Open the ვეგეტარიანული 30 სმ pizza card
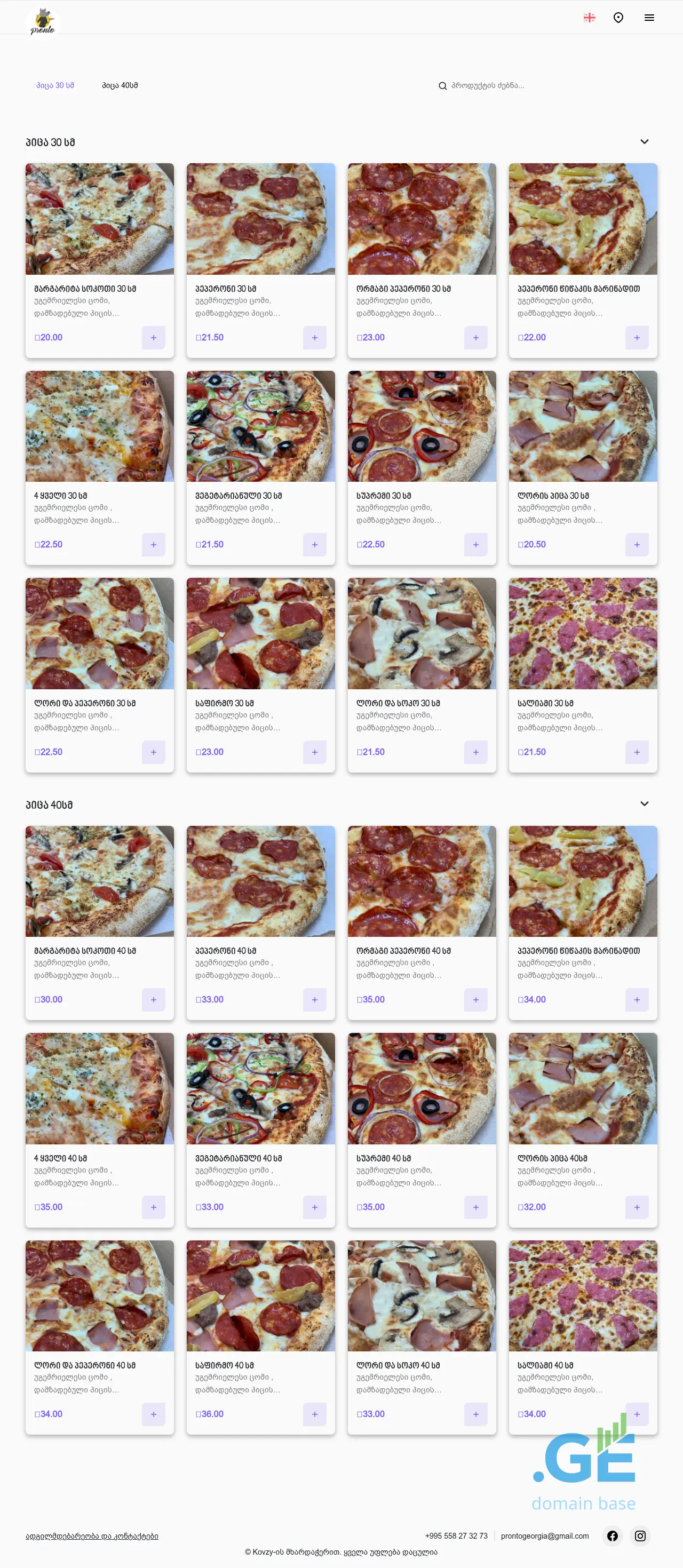This screenshot has width=683, height=1568. pos(260,426)
